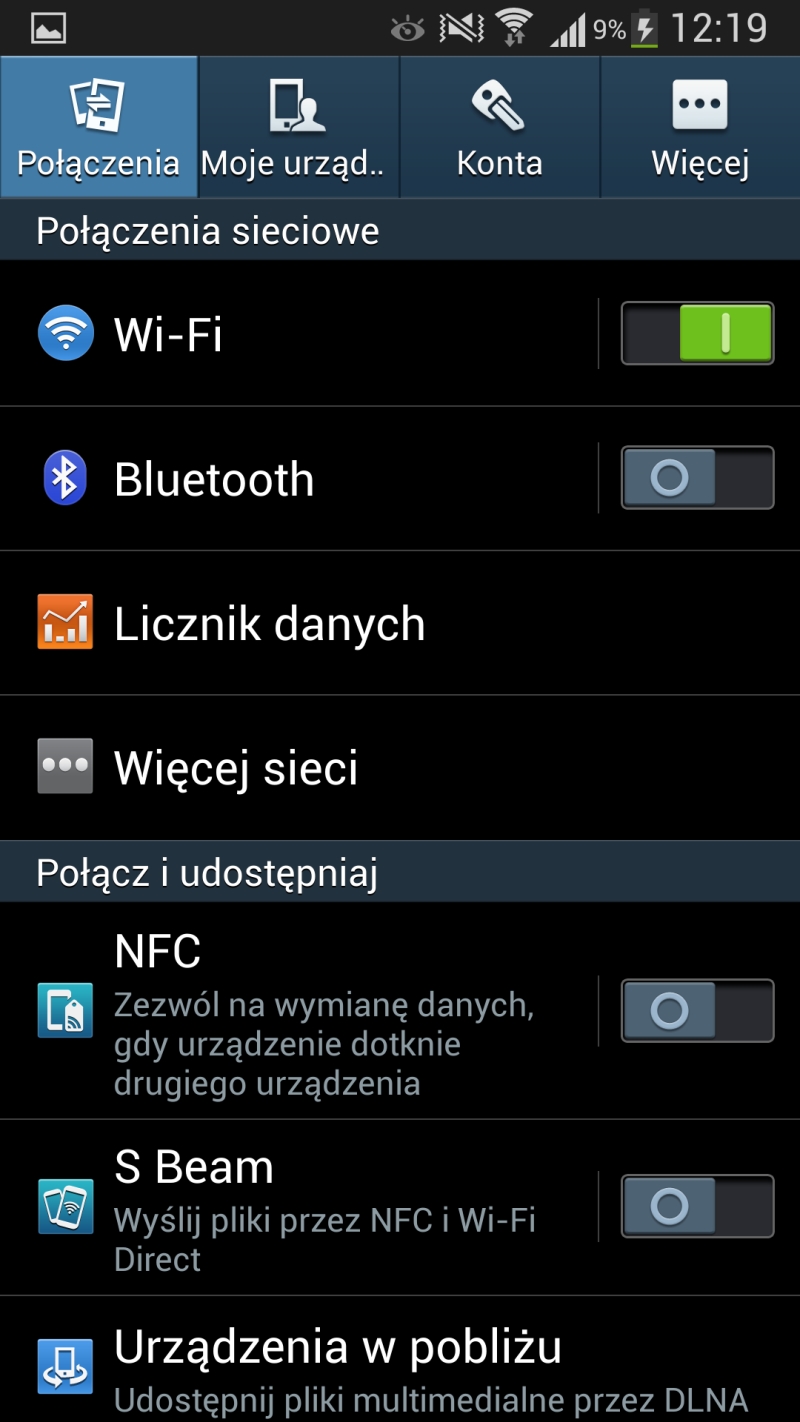Image resolution: width=800 pixels, height=1422 pixels.
Task: Switch to the Moje urządzenie tab
Action: [299, 127]
